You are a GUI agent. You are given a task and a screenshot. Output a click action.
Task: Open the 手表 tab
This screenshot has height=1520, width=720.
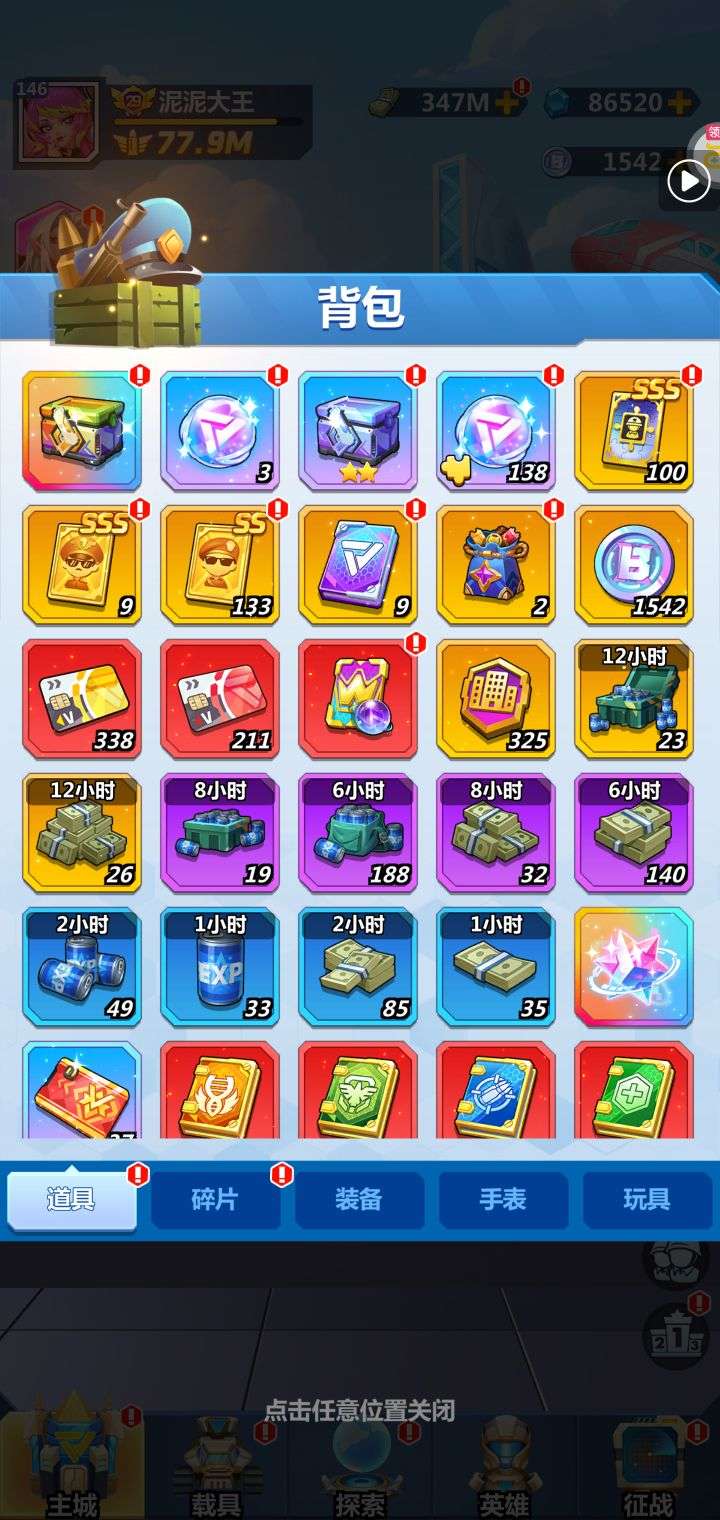tap(503, 1200)
